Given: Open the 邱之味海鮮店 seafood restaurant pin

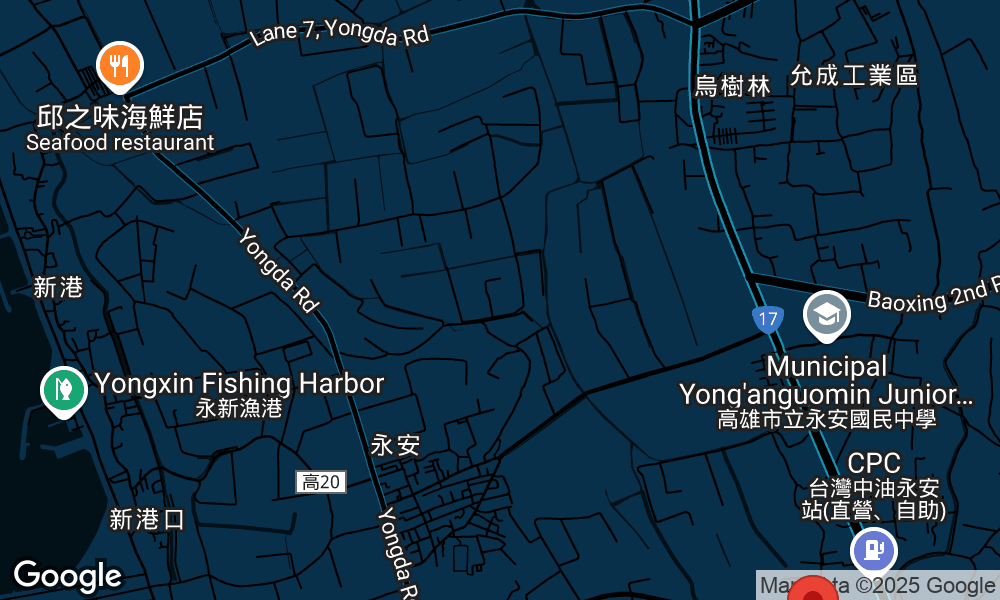Looking at the screenshot, I should point(120,66).
